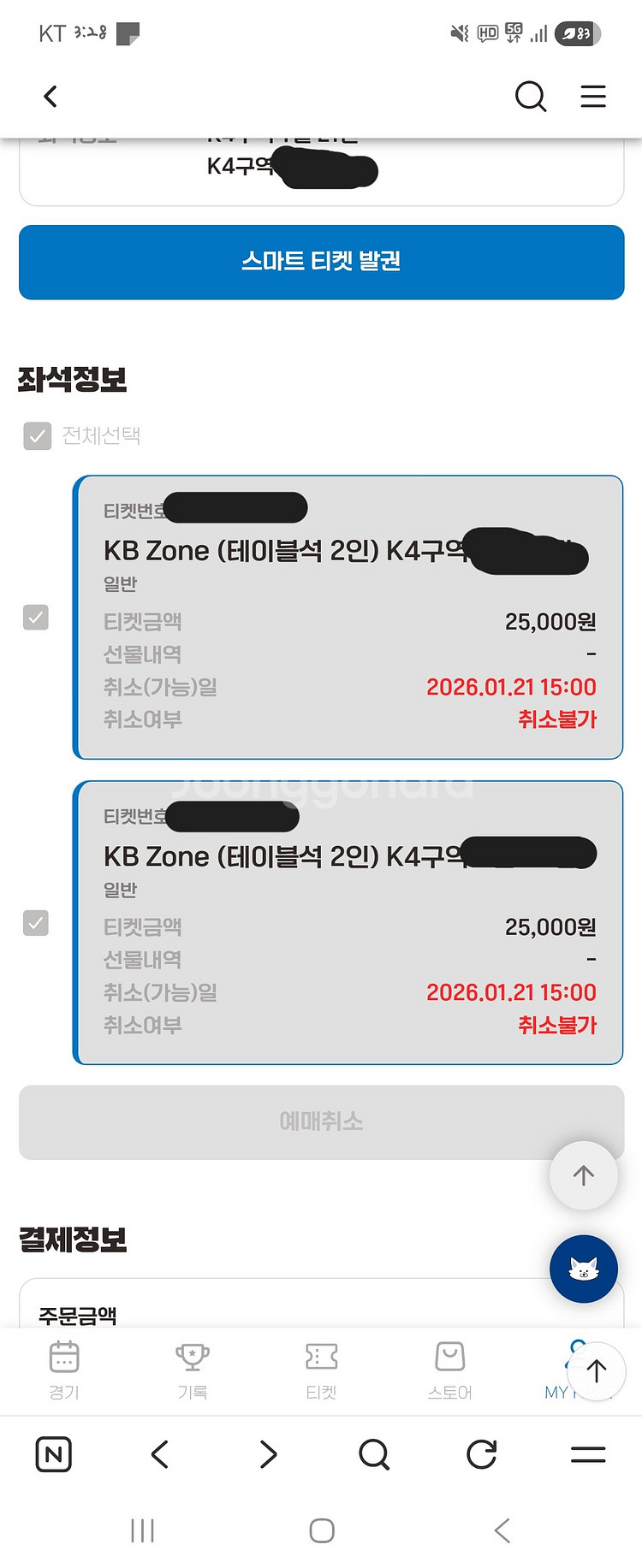This screenshot has width=642, height=1568.
Task: Open the cat mascot chat button
Action: coord(583,1269)
